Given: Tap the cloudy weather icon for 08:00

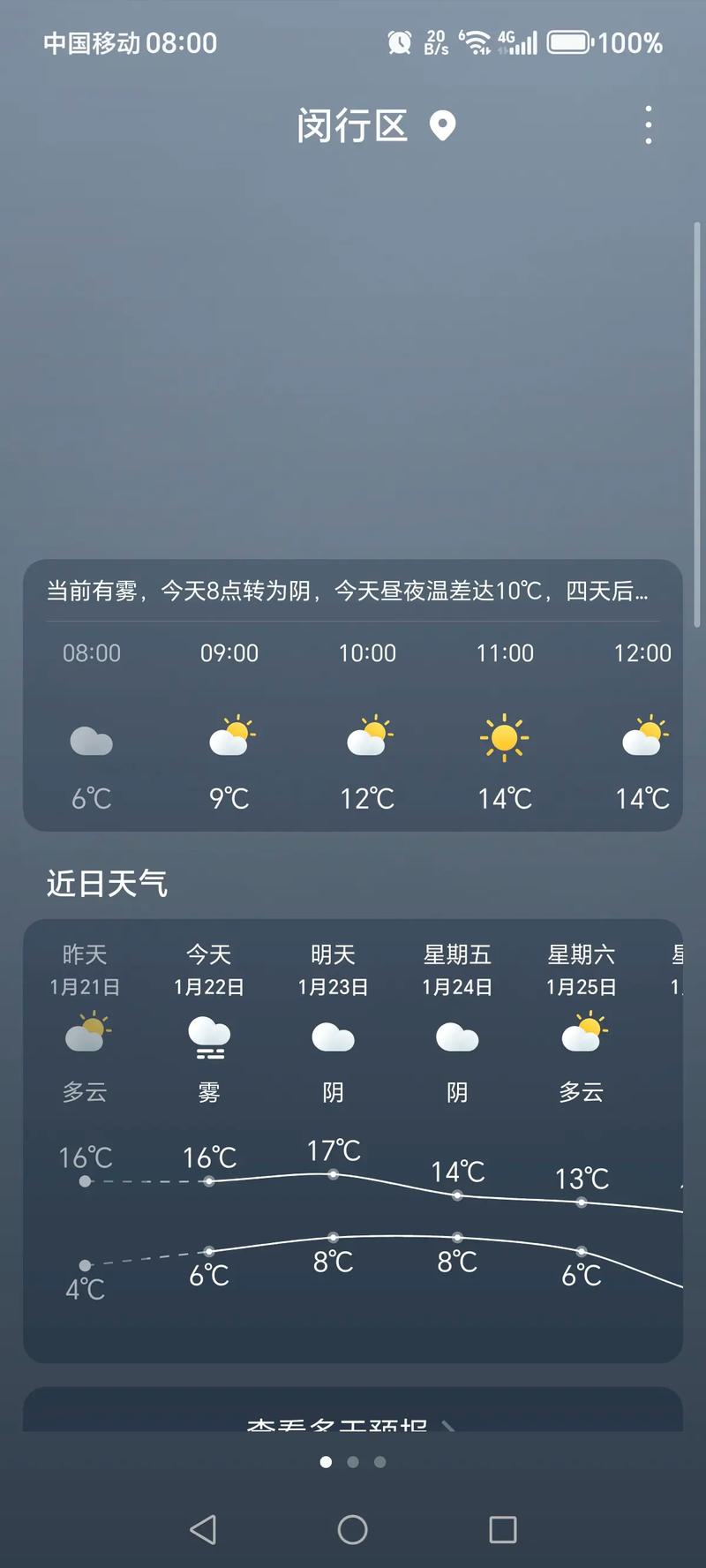Looking at the screenshot, I should 92,743.
